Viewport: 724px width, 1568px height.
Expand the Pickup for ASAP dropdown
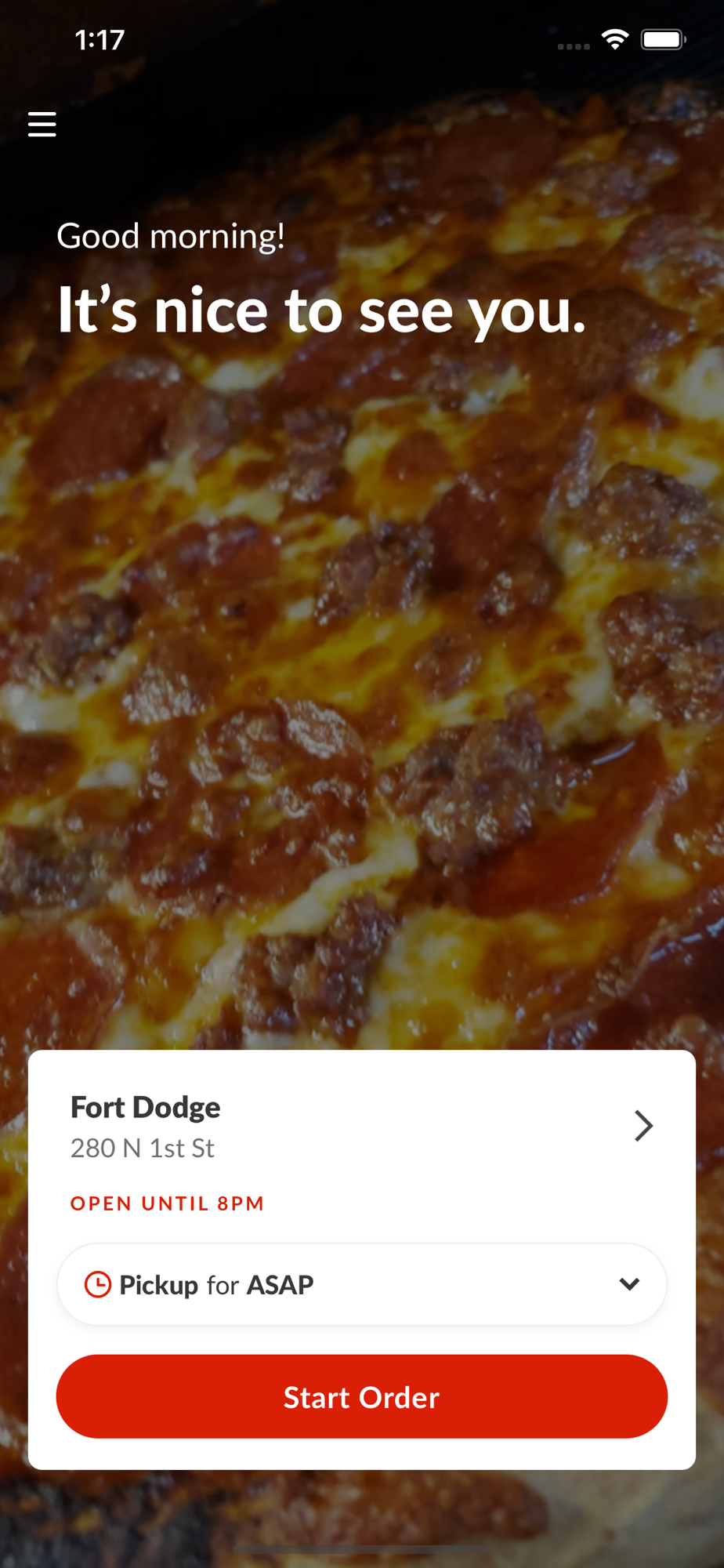click(362, 1285)
